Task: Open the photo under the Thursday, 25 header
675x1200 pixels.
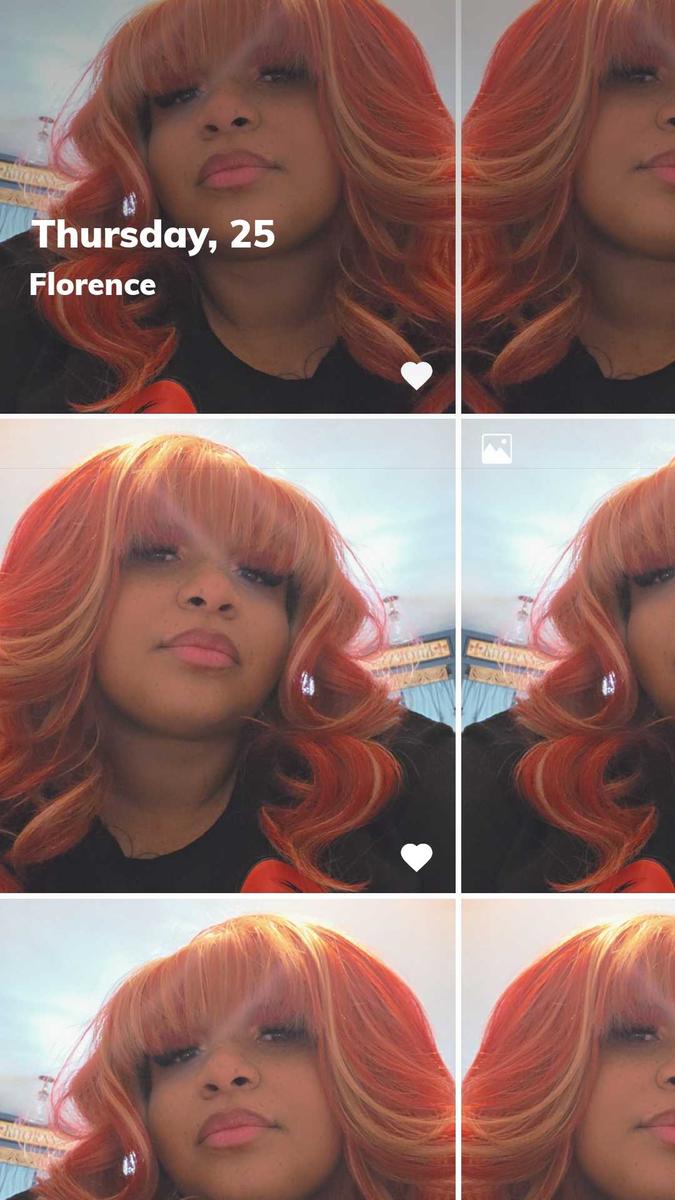Action: pyautogui.click(x=227, y=206)
